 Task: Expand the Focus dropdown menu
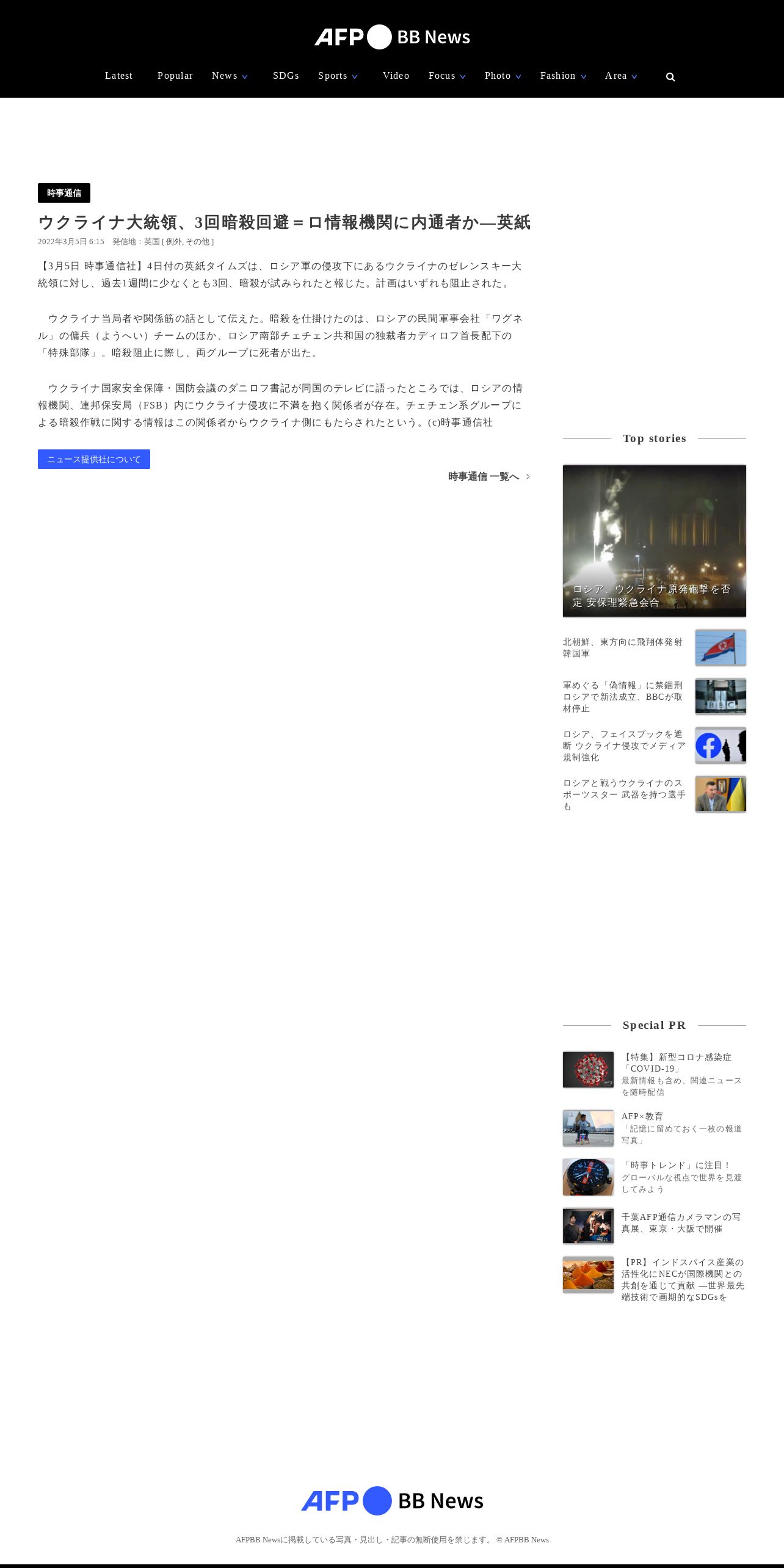point(447,76)
